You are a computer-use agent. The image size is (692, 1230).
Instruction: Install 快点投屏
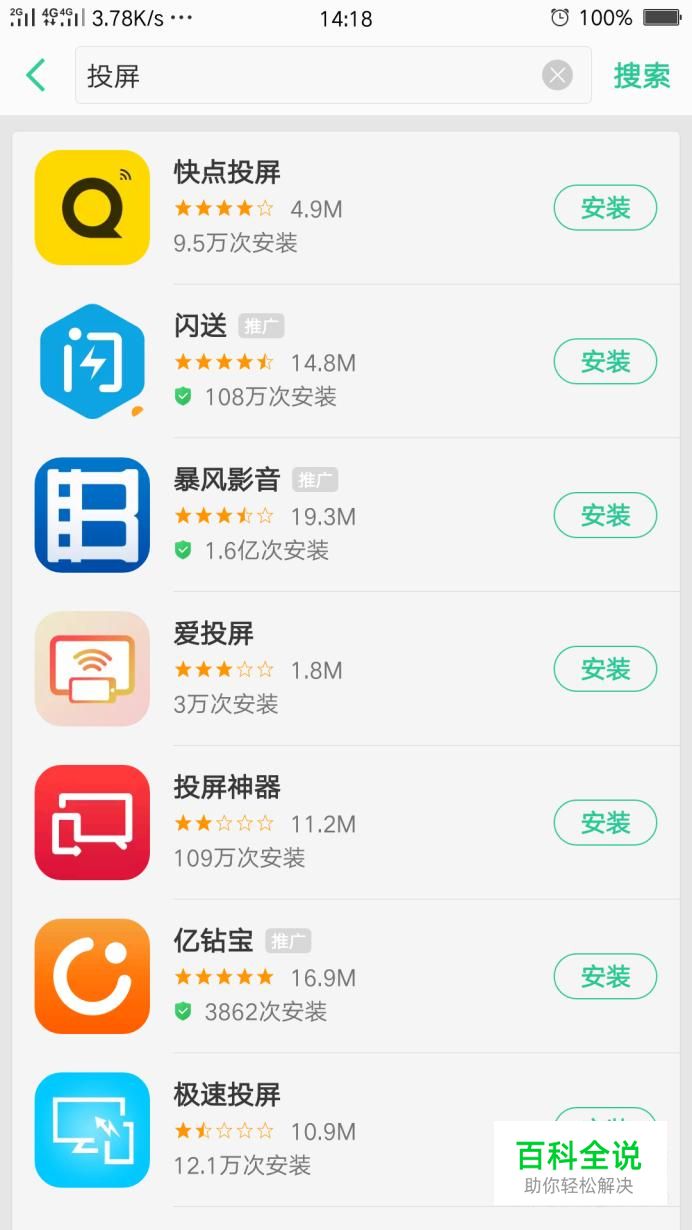click(605, 208)
